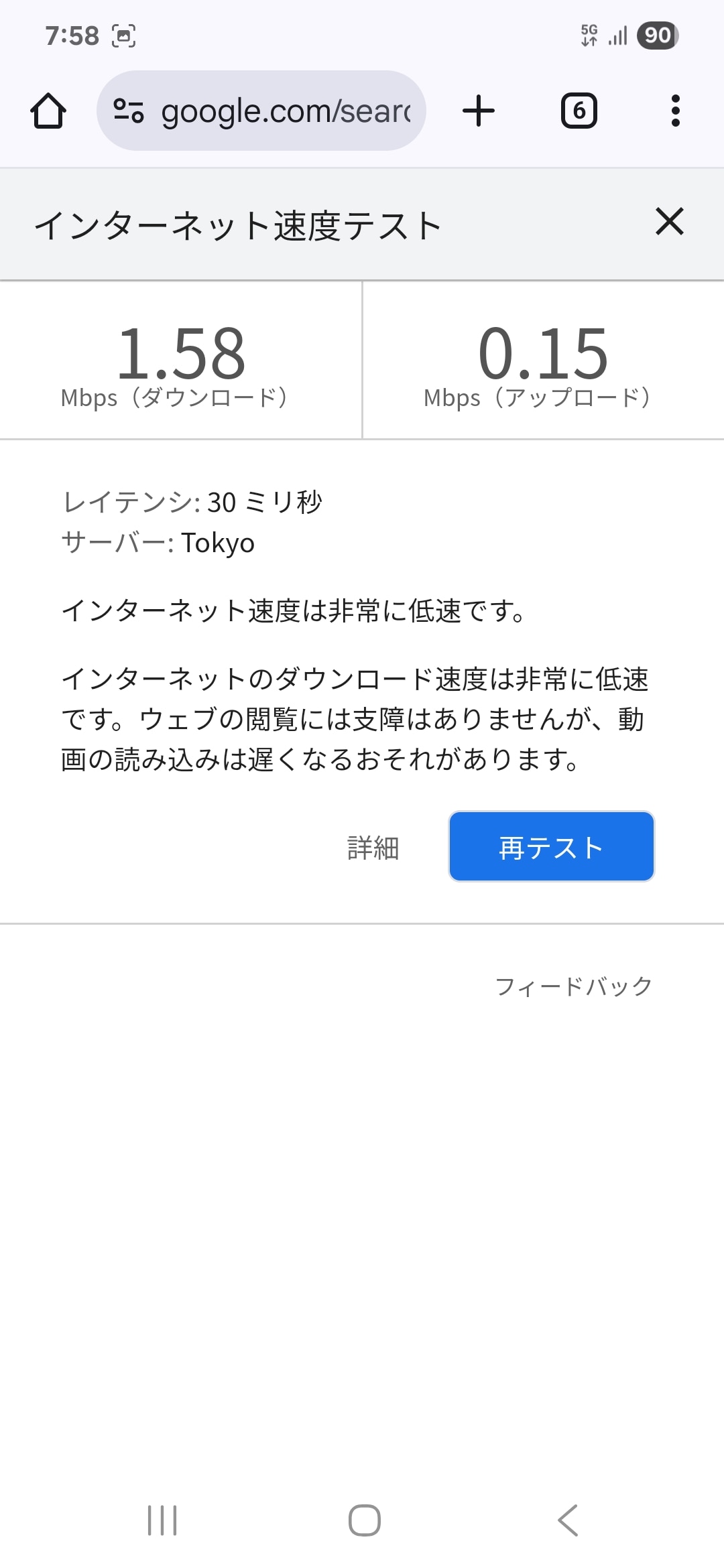This screenshot has width=724, height=1568.
Task: Tap the フィードバック feedback link
Action: pos(574,985)
